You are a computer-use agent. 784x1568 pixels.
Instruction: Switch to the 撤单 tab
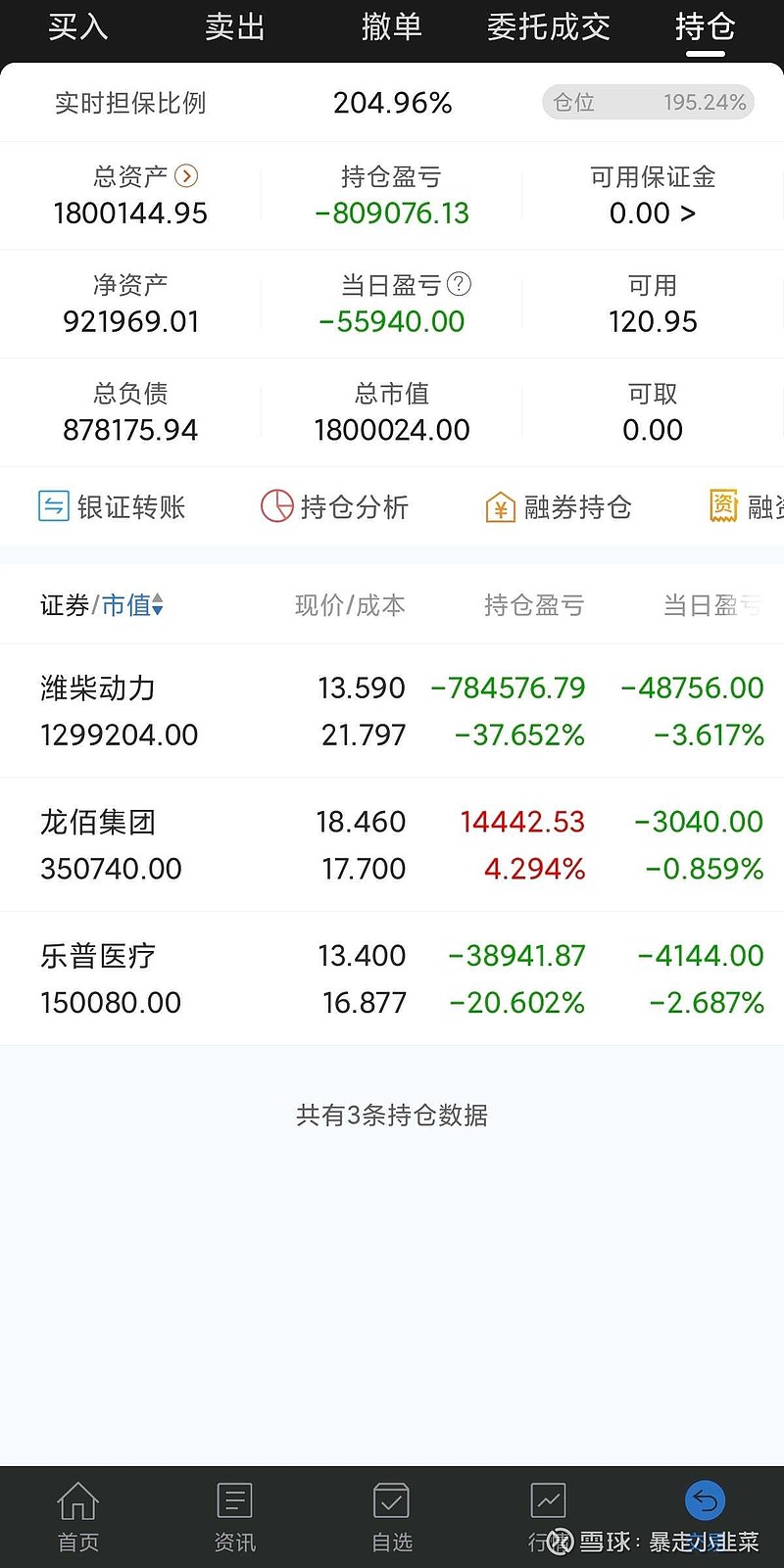[391, 26]
